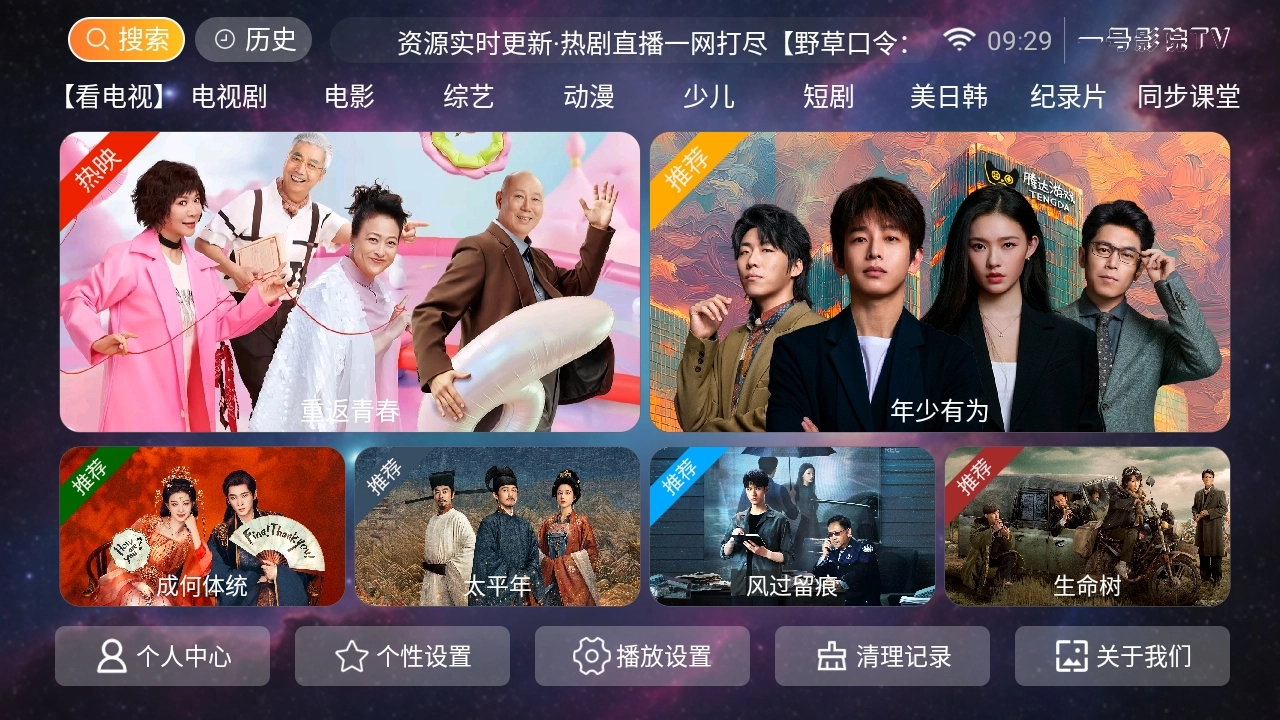1280x720 pixels.
Task: Open the 美日韩 tab
Action: click(948, 97)
